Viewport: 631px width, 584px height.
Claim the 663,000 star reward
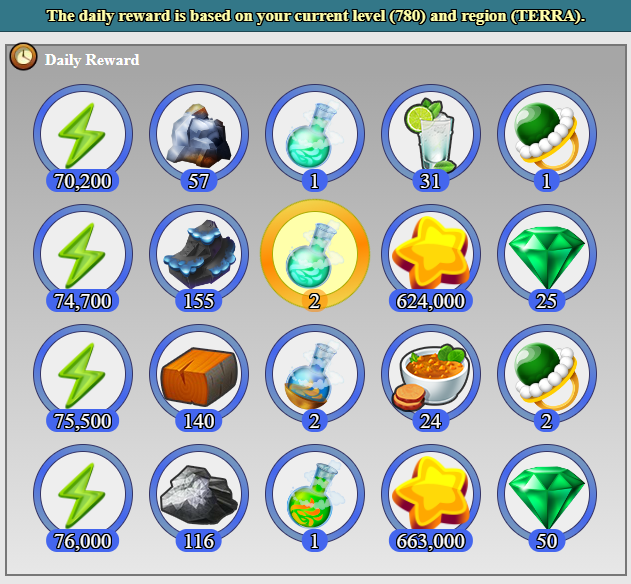pos(431,495)
